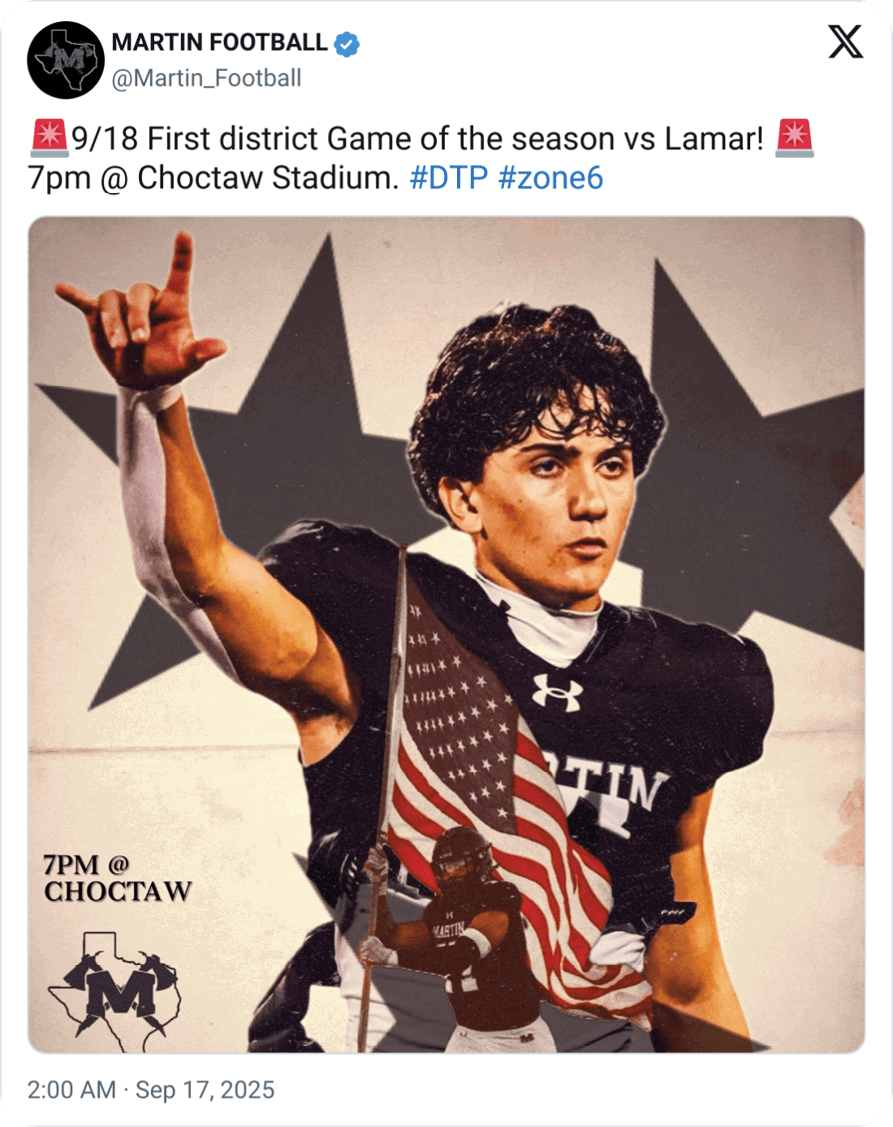
Task: Tap the MARTIN FOOTBALL account name
Action: coord(219,43)
